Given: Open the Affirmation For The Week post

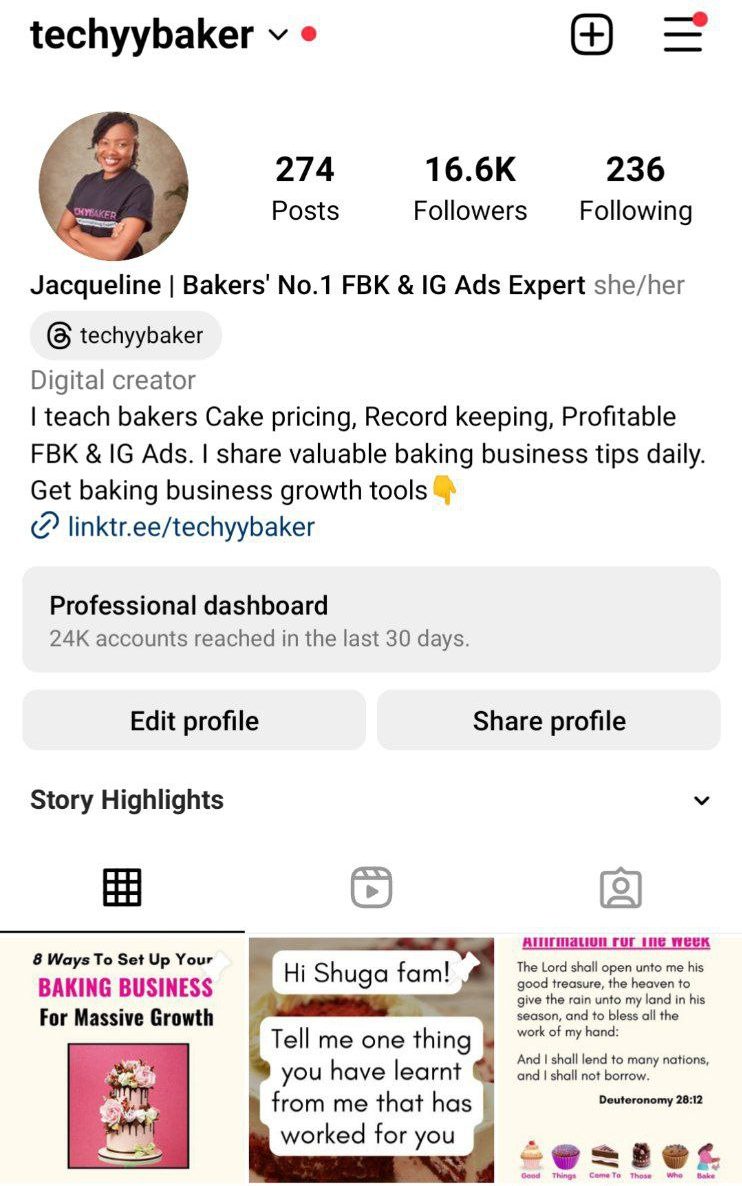Looking at the screenshot, I should 619,1060.
